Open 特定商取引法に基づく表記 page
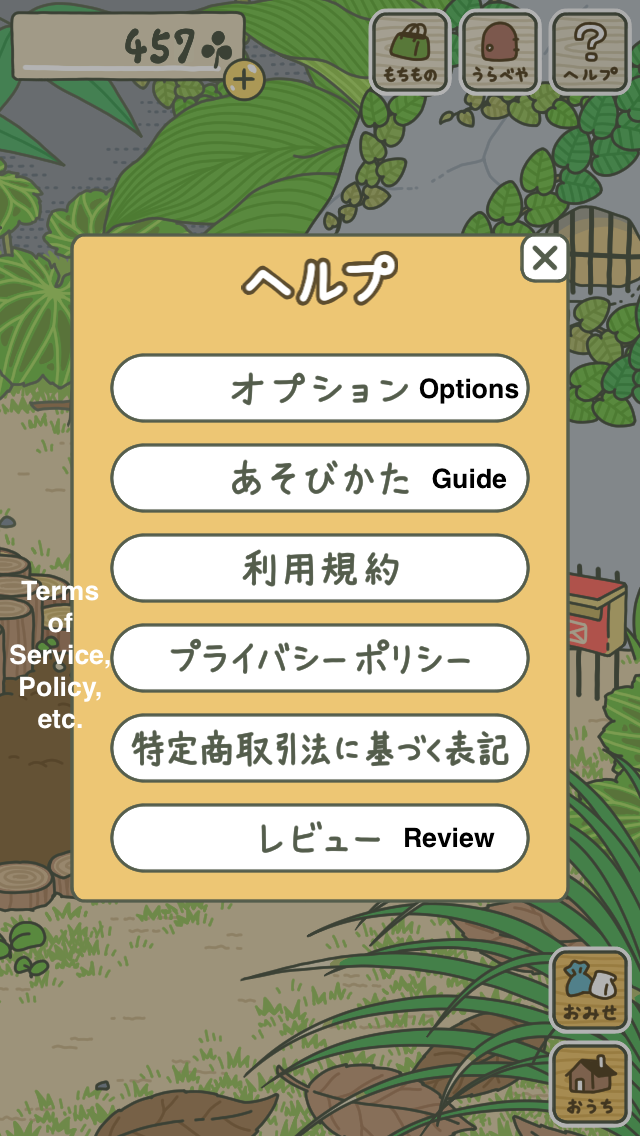640x1136 pixels. [x=320, y=748]
